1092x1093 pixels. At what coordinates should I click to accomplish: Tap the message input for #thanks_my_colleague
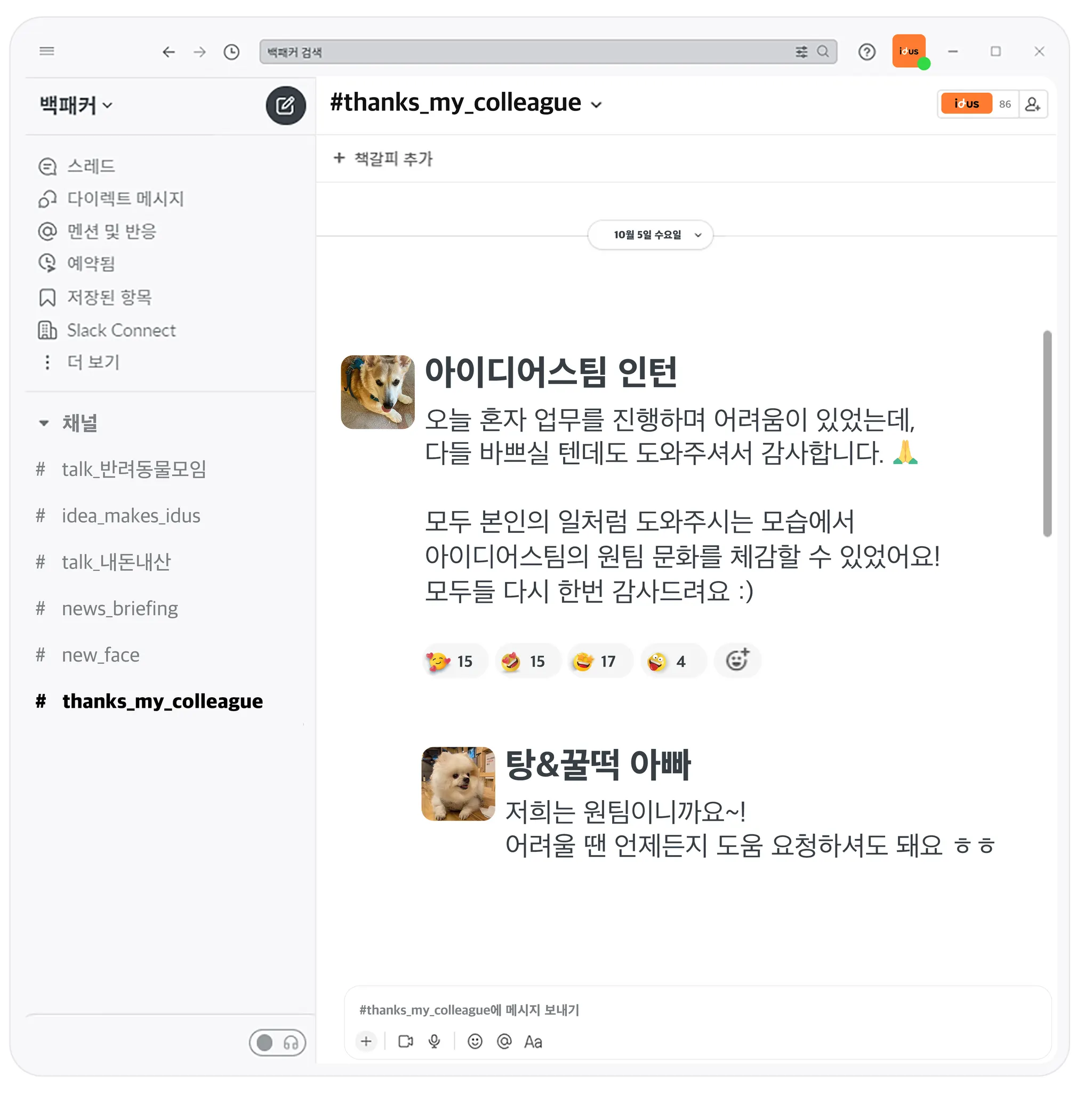coord(679,1010)
